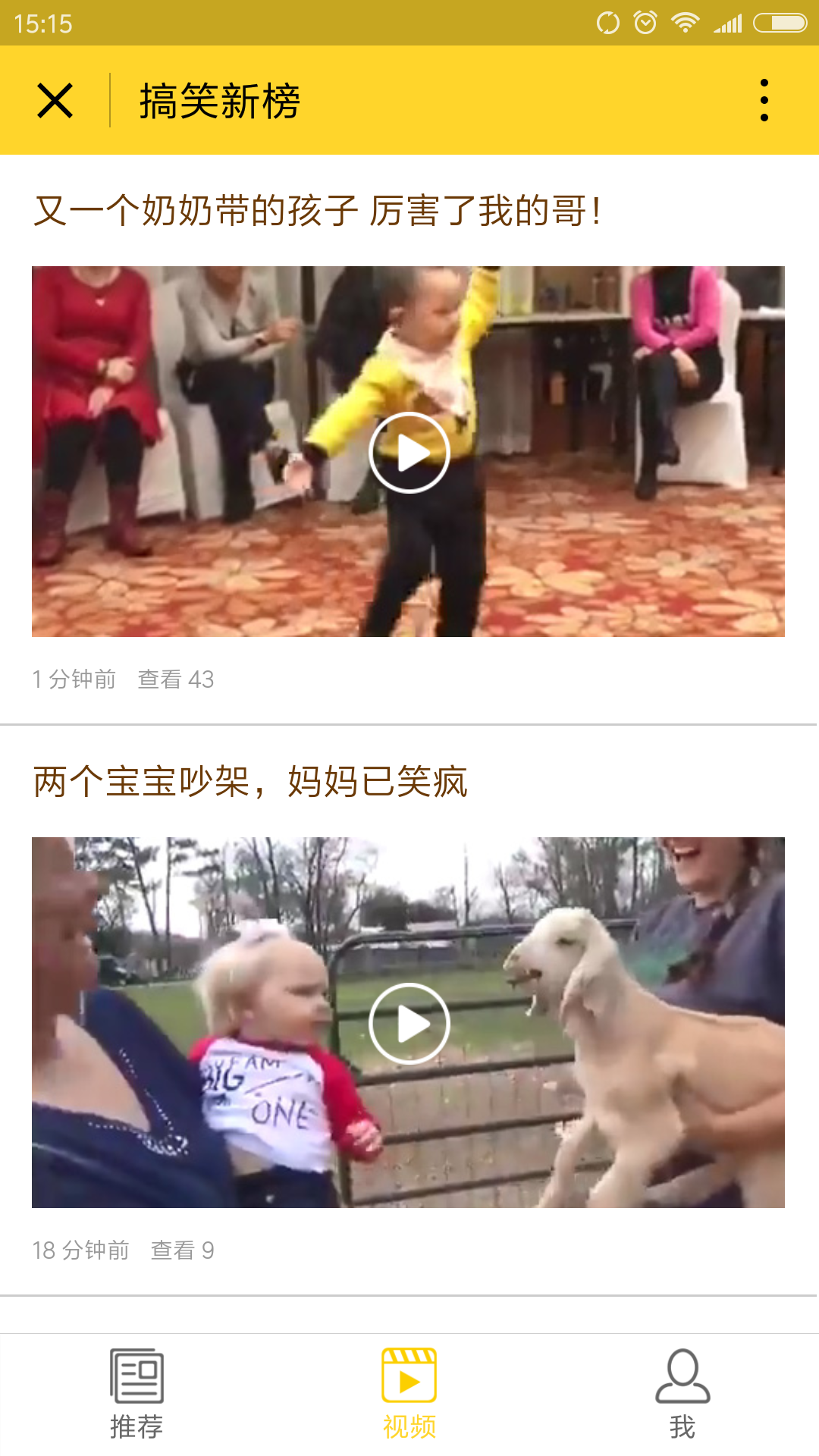Open the post 两个宝宝吵架，妈妈已笑疯

click(x=250, y=782)
